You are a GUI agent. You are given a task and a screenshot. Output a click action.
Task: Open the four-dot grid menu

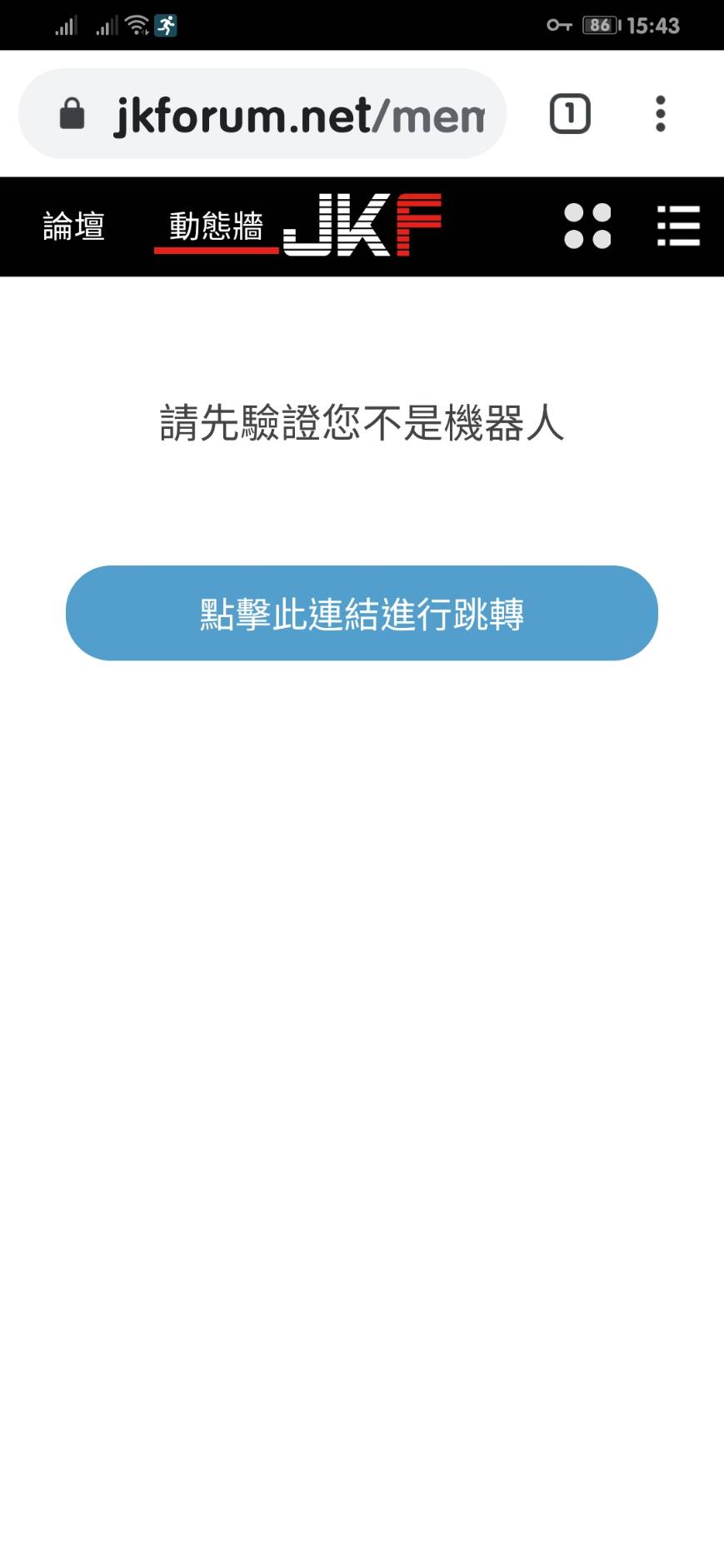587,226
